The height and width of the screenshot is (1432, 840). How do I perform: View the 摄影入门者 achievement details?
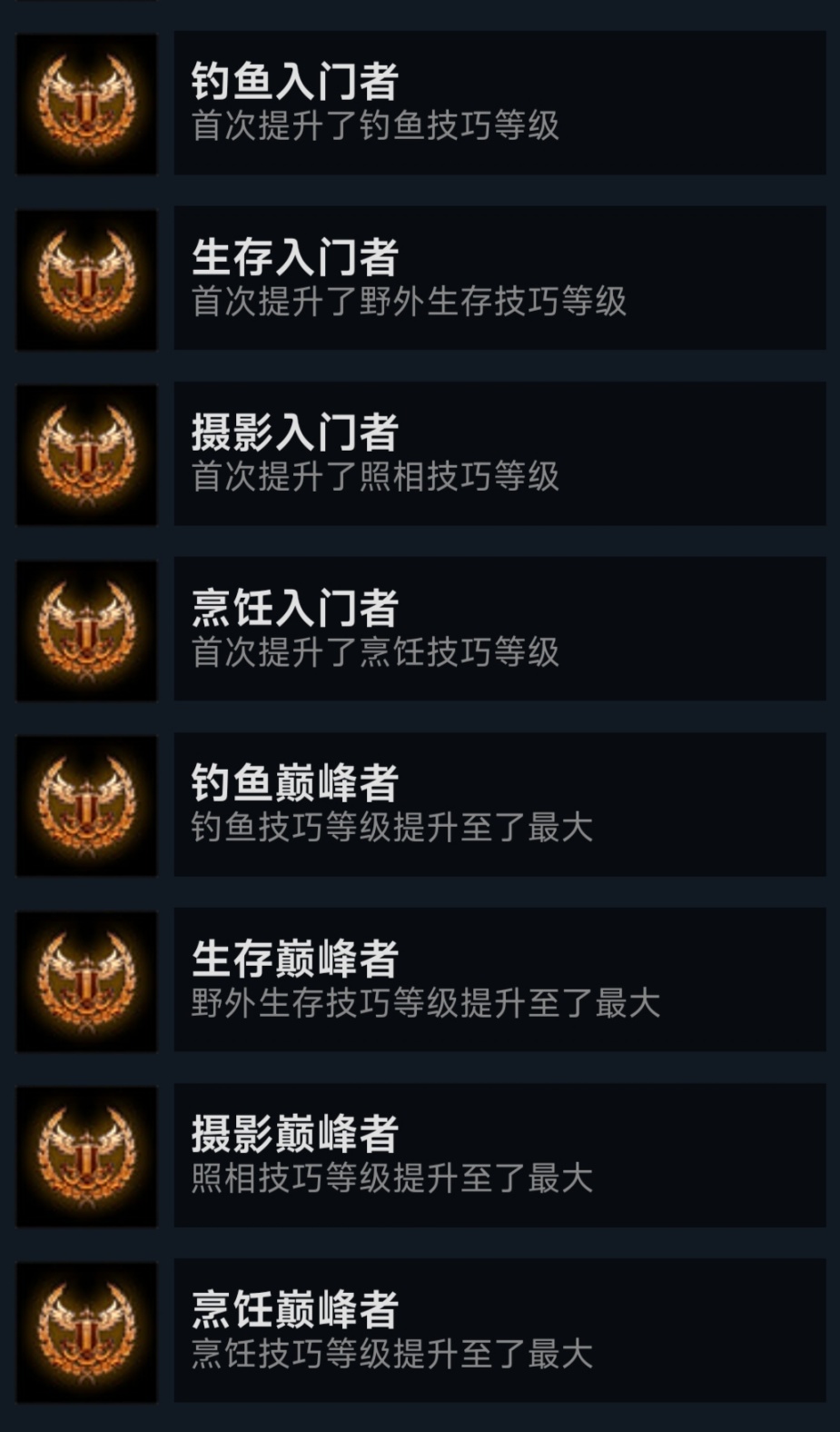click(x=499, y=454)
